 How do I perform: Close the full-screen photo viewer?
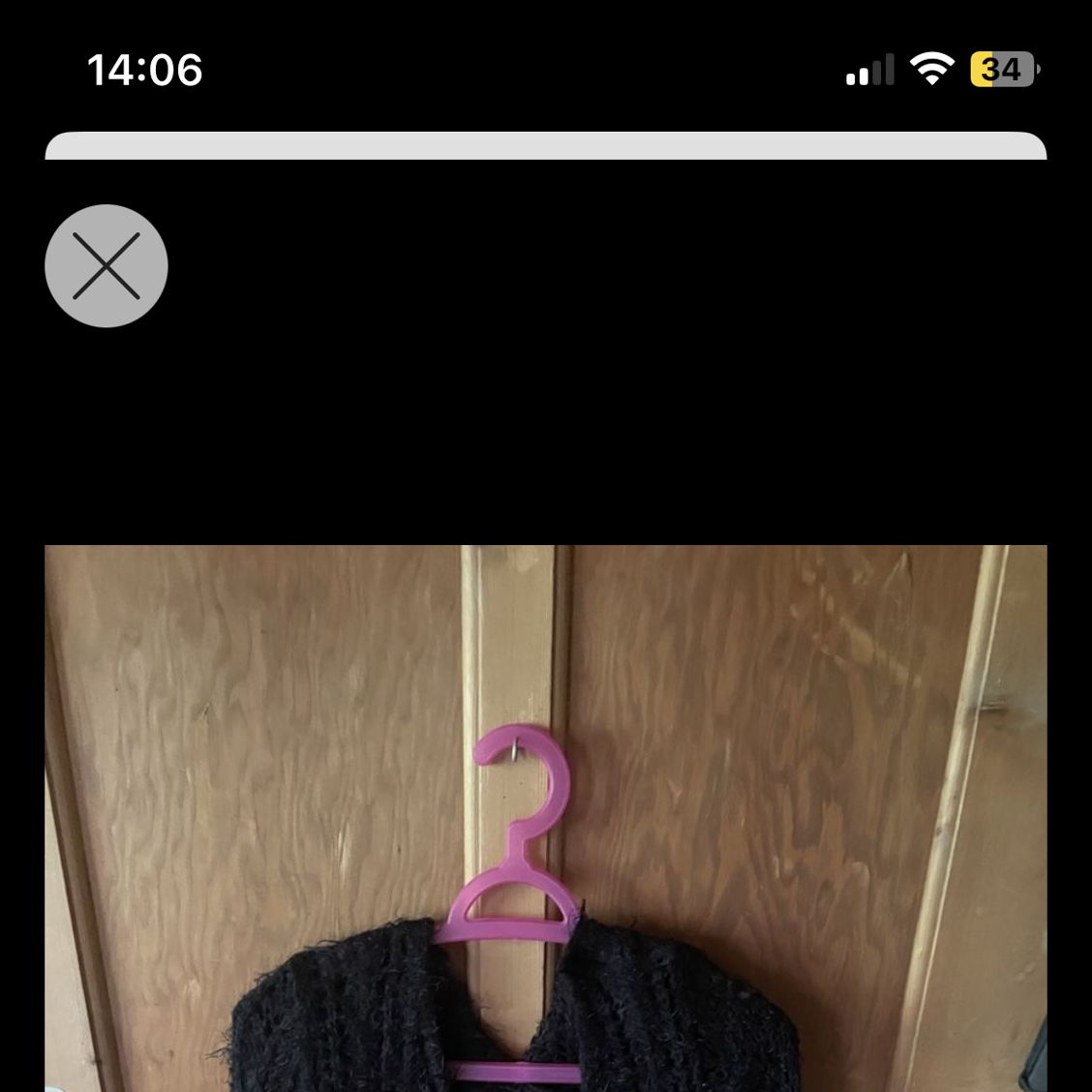point(106,265)
